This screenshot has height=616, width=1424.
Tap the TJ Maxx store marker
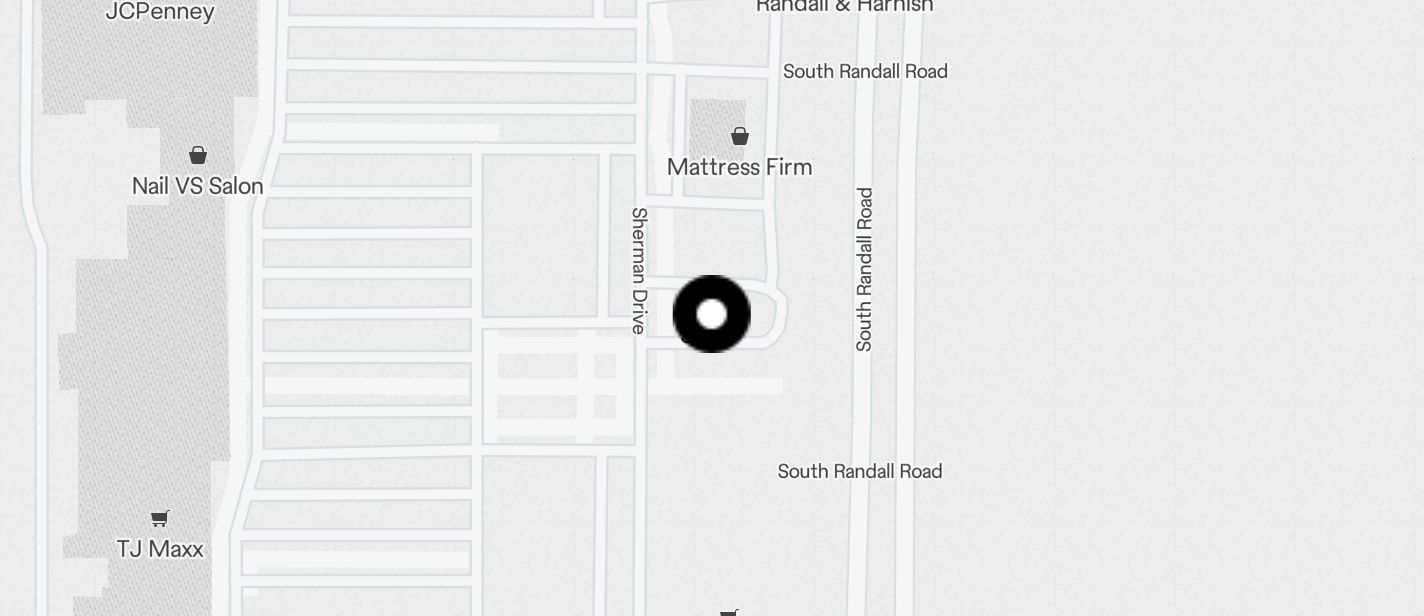(160, 519)
